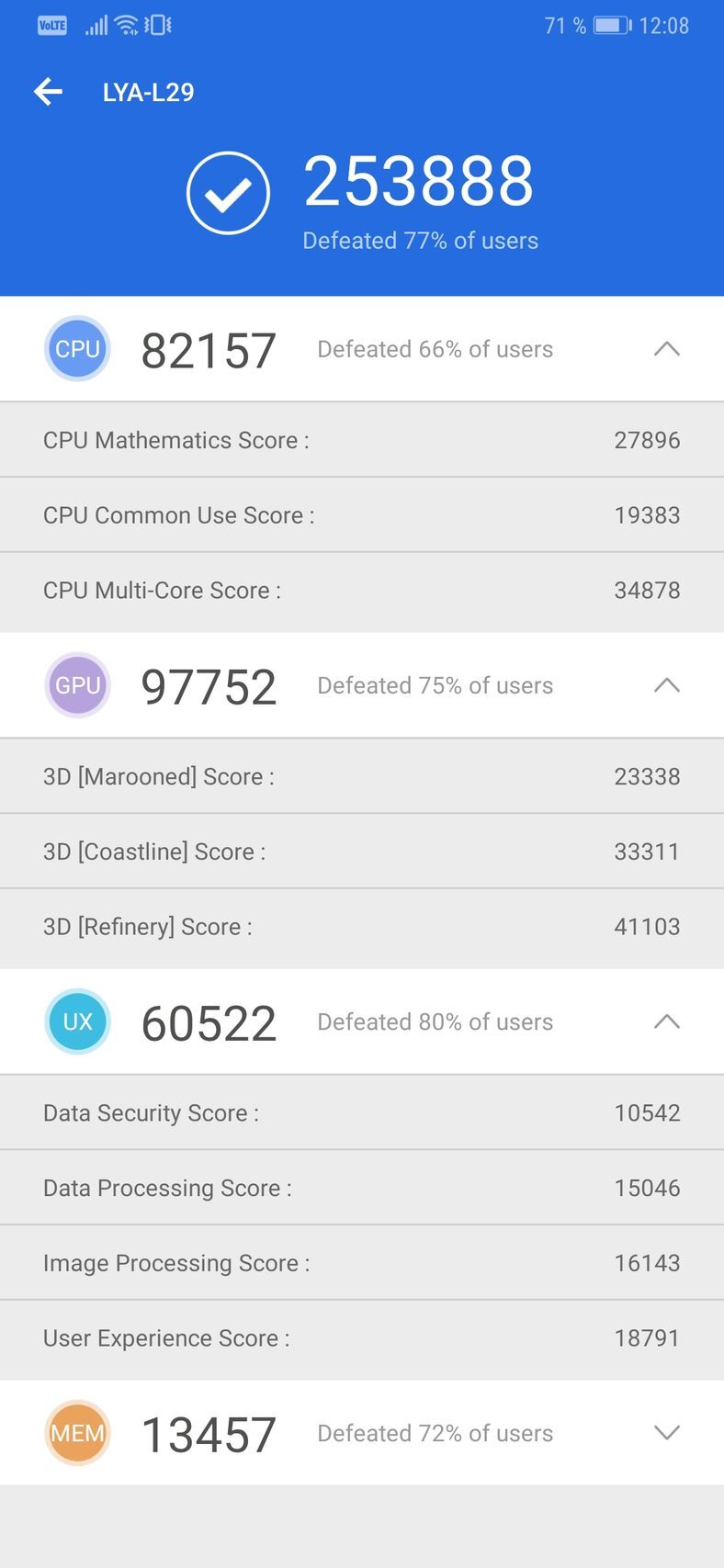Select the CPU score badge icon
Viewport: 724px width, 1568px height.
(x=77, y=349)
